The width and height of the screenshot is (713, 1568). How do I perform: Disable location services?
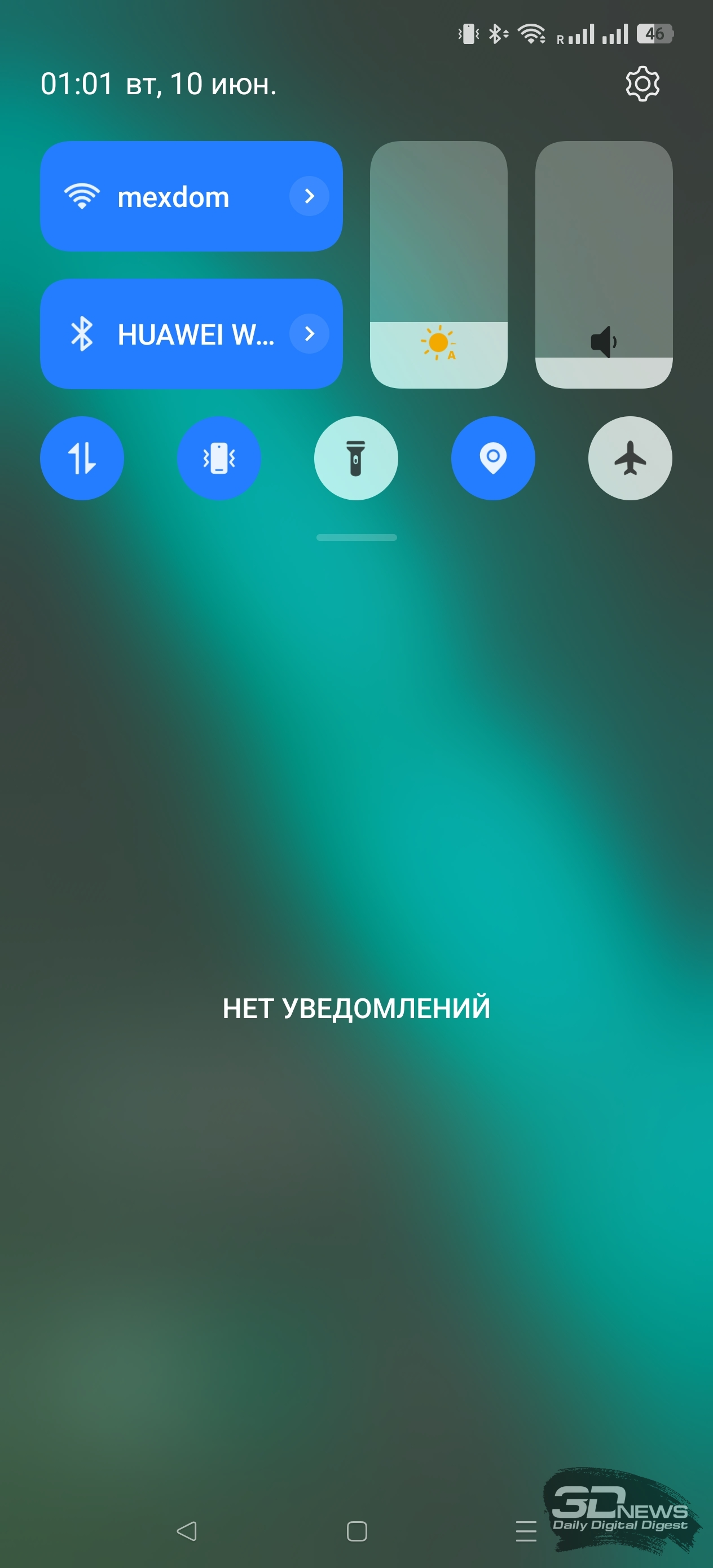[x=493, y=459]
